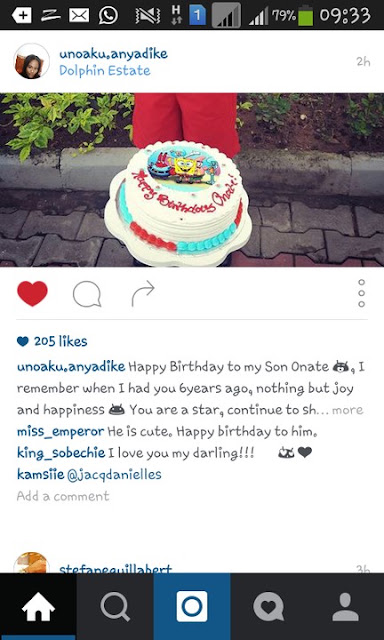
Task: Open the post's three-dot overflow menu
Action: [361, 293]
